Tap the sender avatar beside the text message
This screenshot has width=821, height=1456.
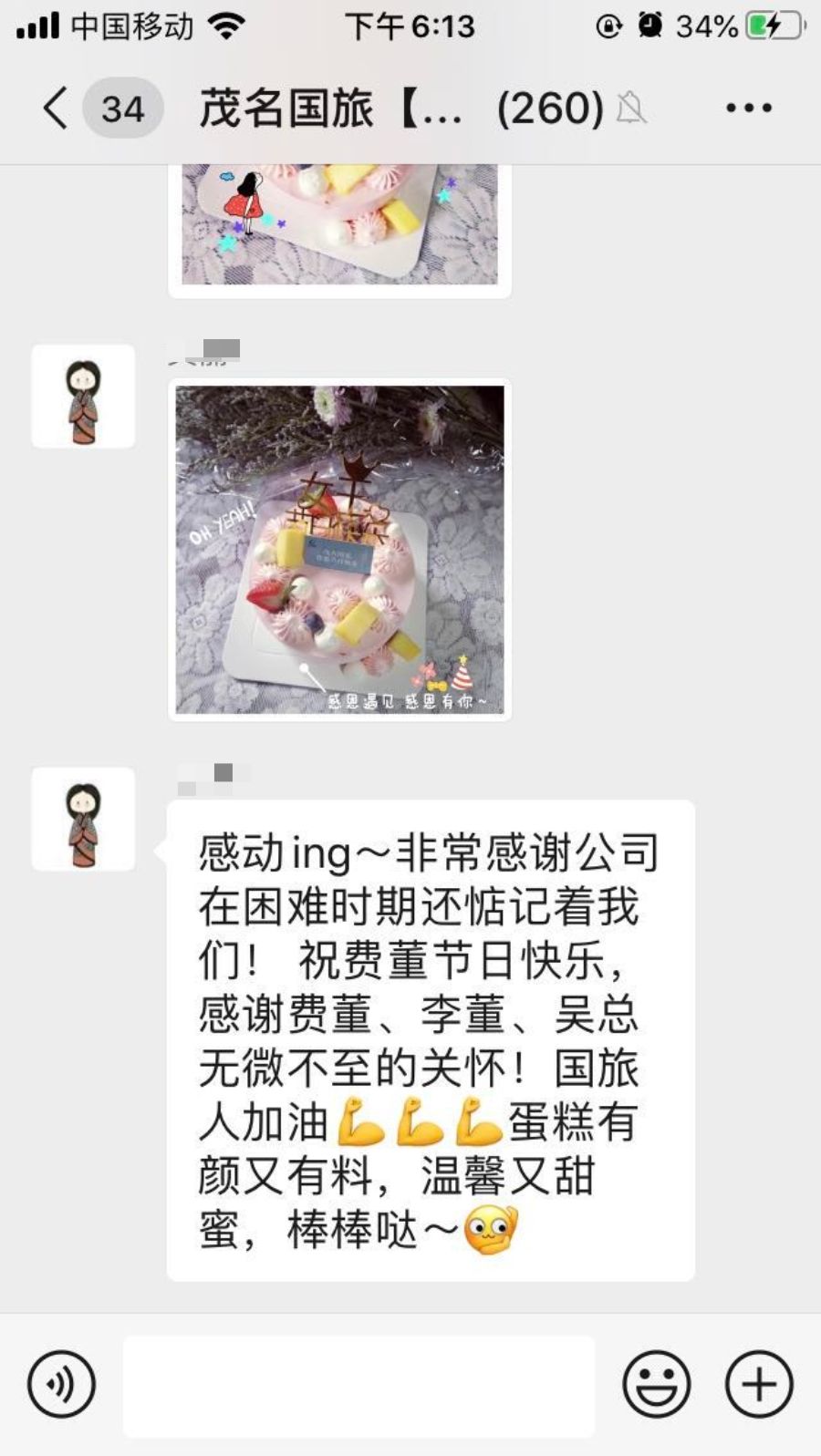pos(83,819)
